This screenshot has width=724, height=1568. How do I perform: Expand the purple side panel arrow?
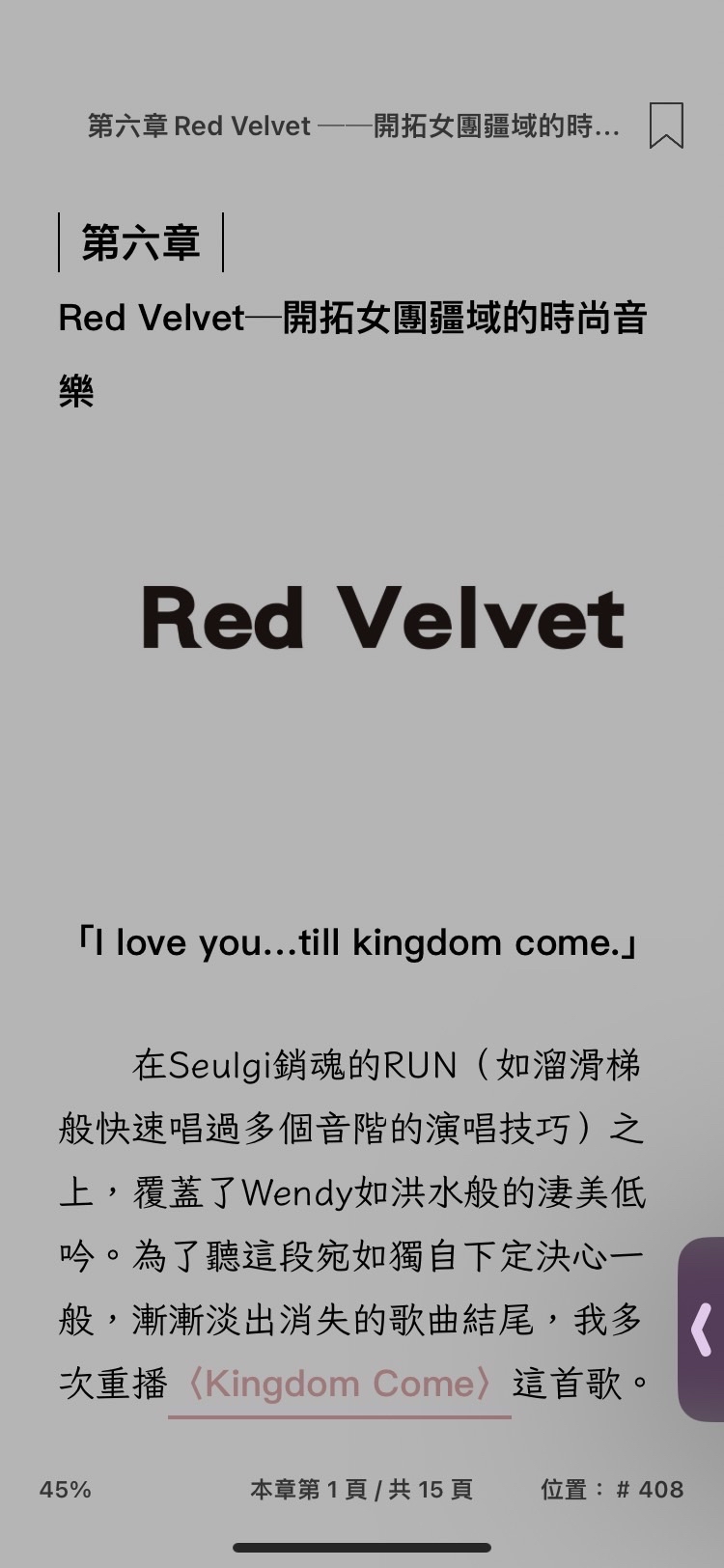pyautogui.click(x=702, y=1329)
